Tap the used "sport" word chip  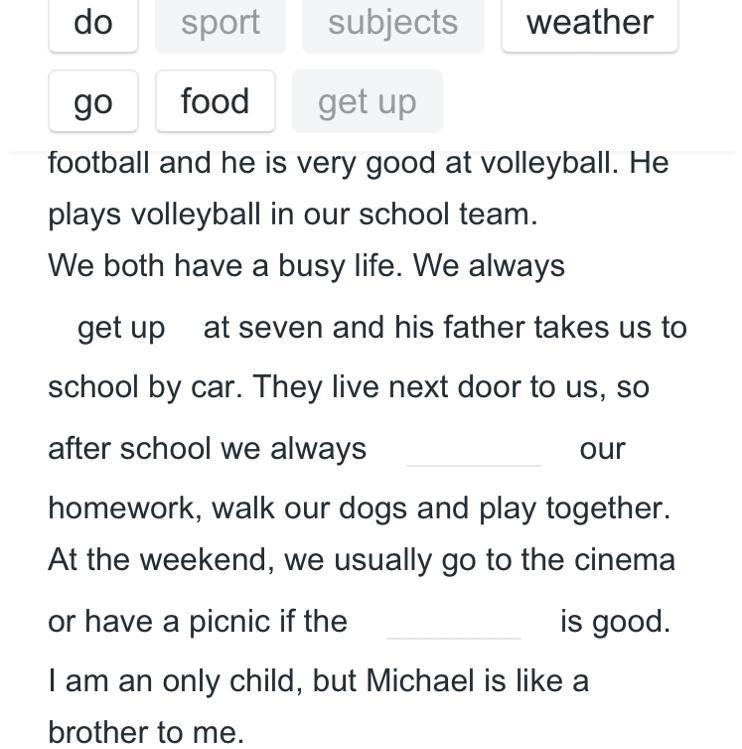pos(220,23)
